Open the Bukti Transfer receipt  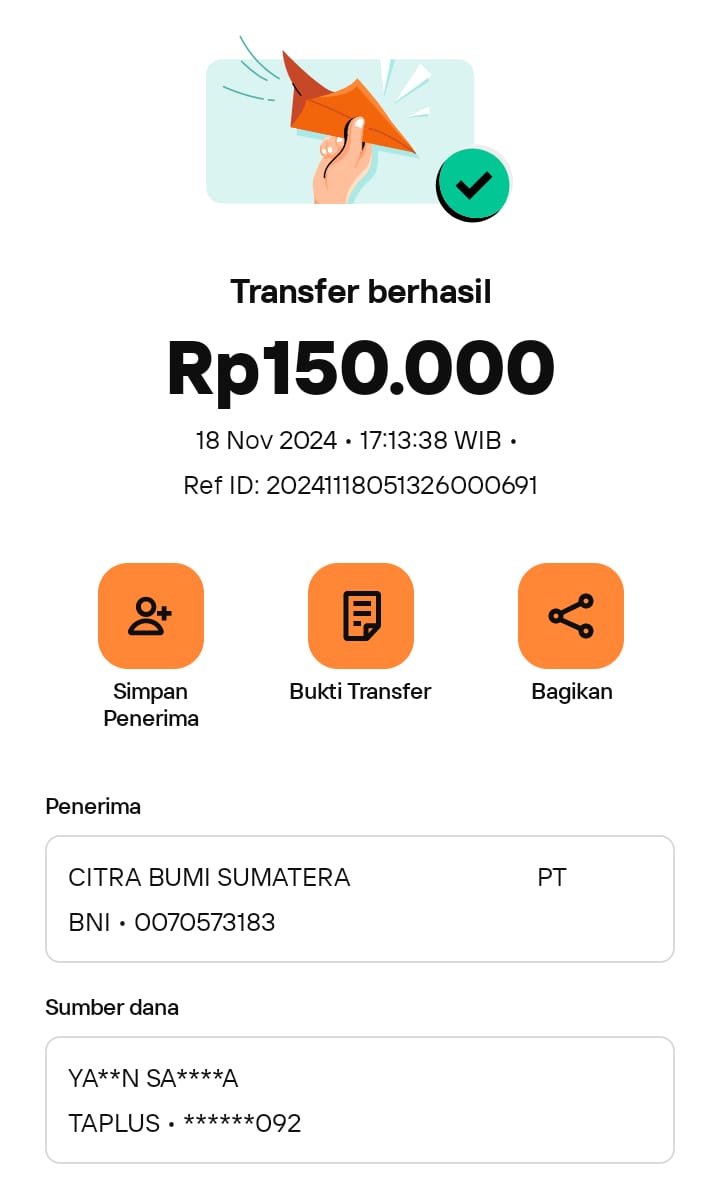[360, 615]
